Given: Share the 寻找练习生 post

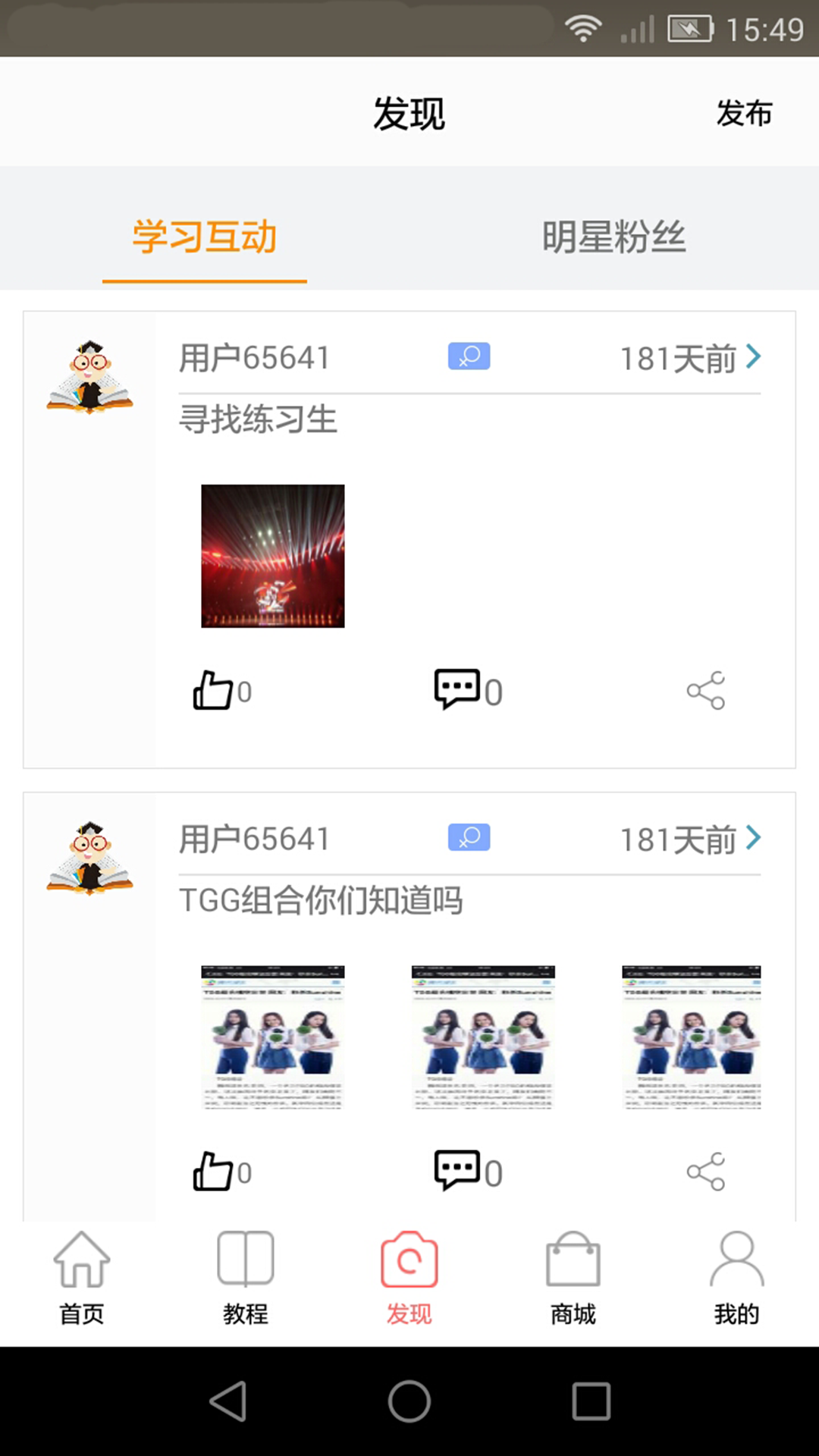Looking at the screenshot, I should [706, 690].
